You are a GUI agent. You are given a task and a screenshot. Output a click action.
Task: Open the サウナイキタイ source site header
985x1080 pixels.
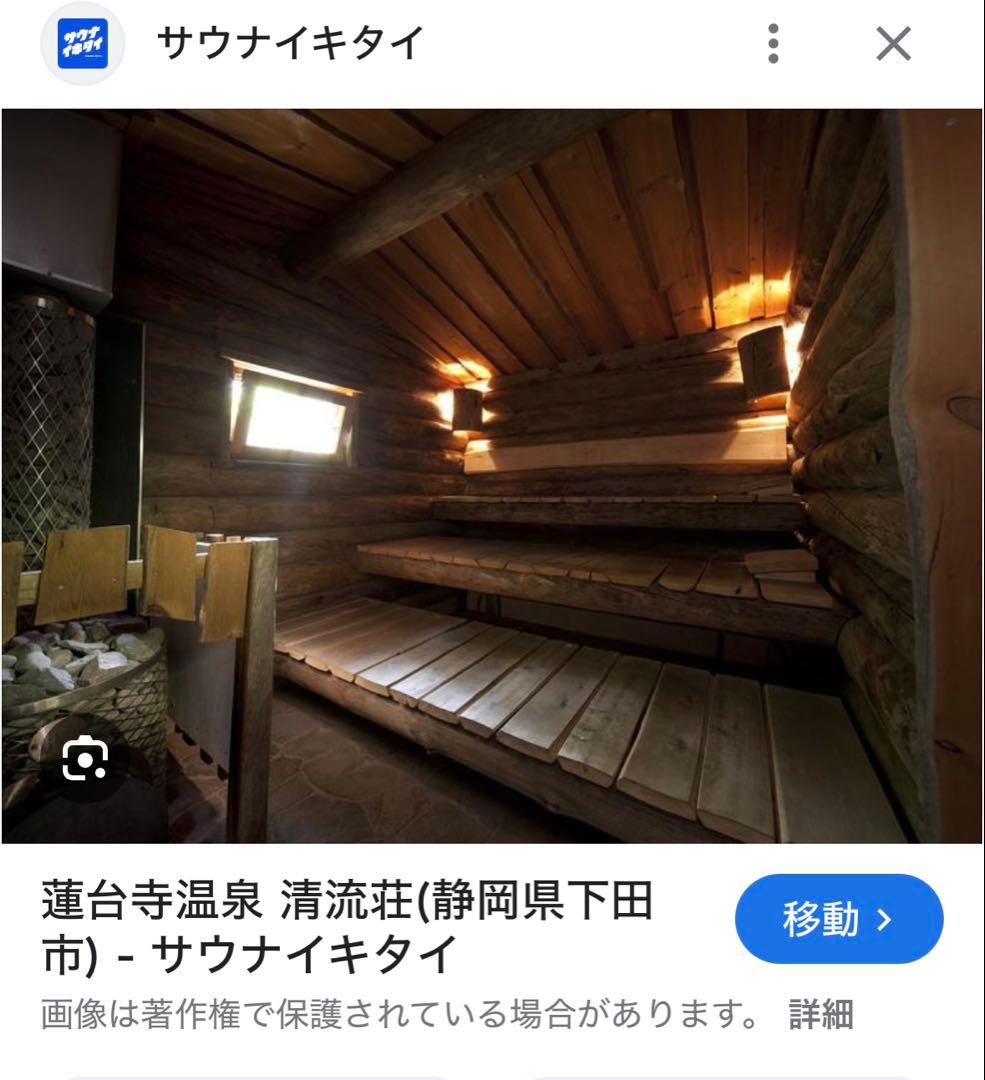290,44
